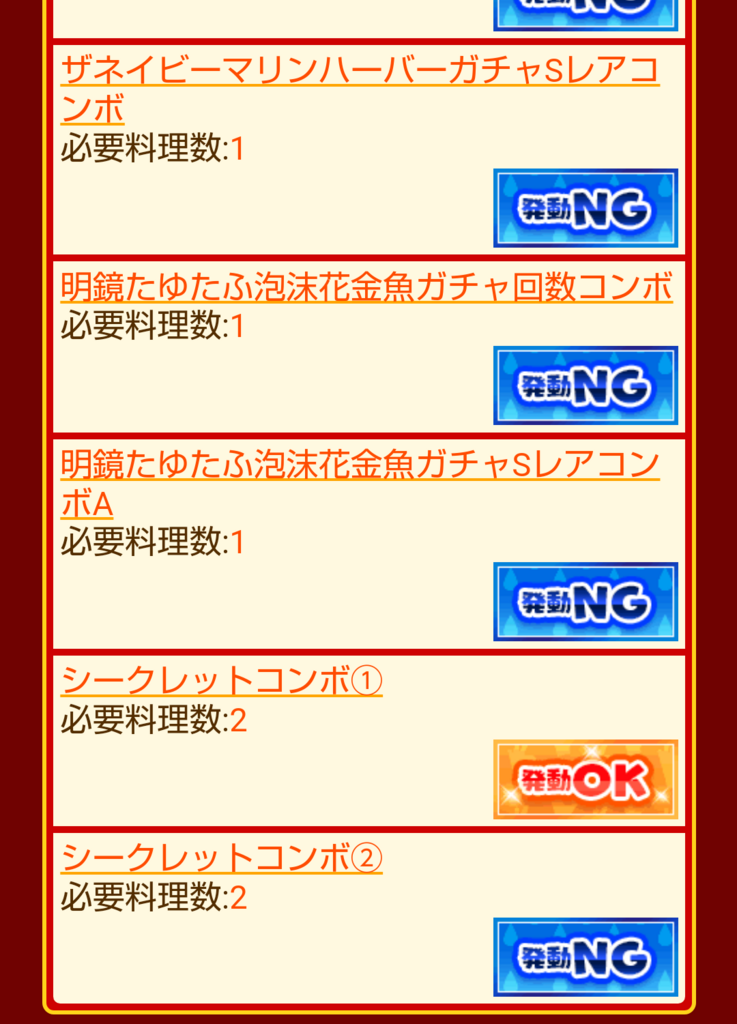
Task: Open シークレットコンボ① link
Action: pos(221,681)
